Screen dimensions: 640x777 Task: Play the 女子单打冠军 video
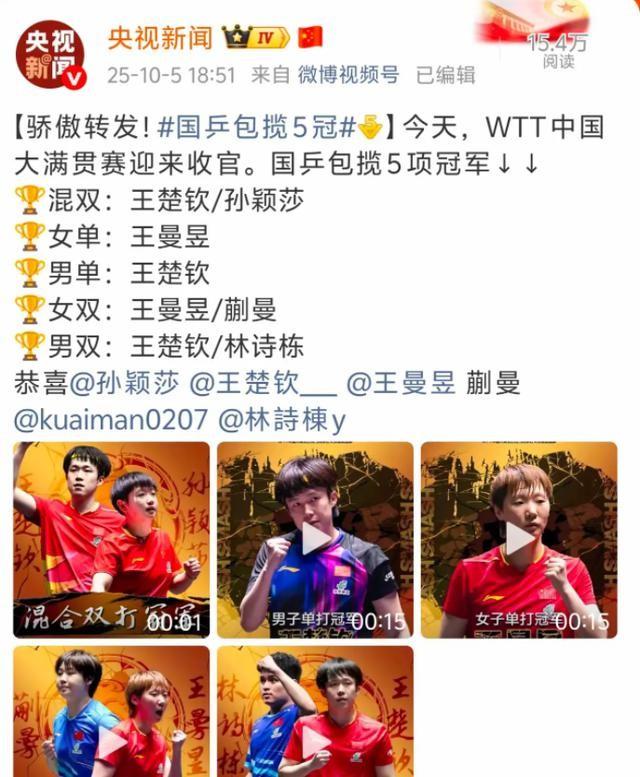tap(519, 539)
